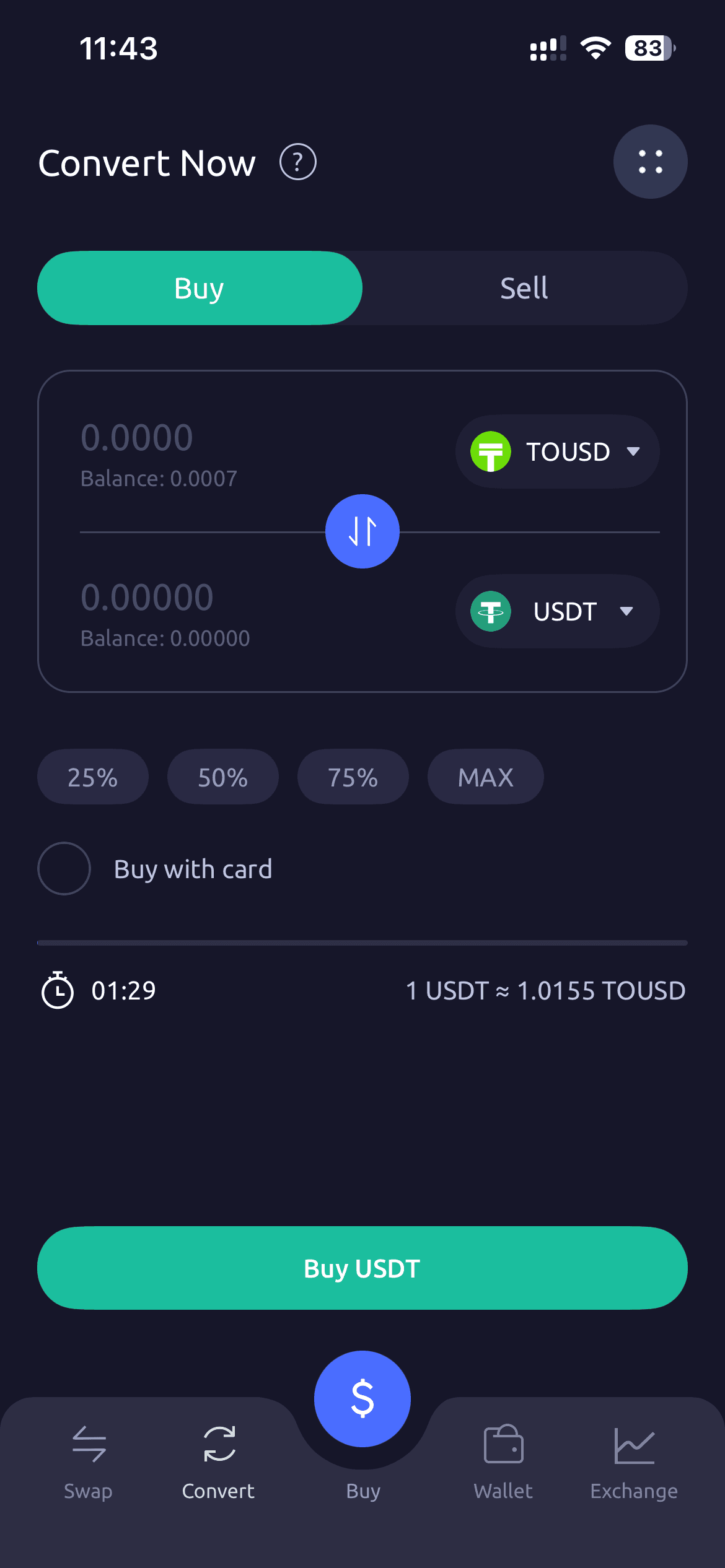Switch to the Sell tab

524,288
